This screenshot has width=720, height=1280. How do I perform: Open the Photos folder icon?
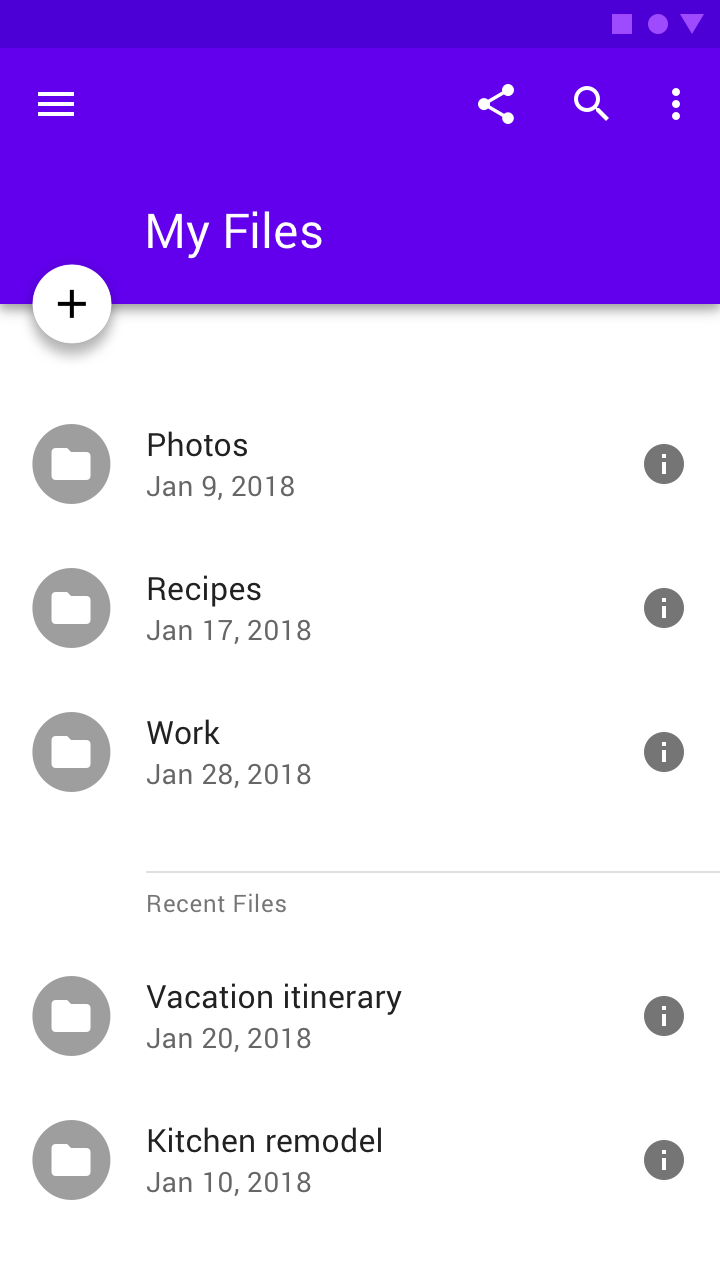point(71,464)
